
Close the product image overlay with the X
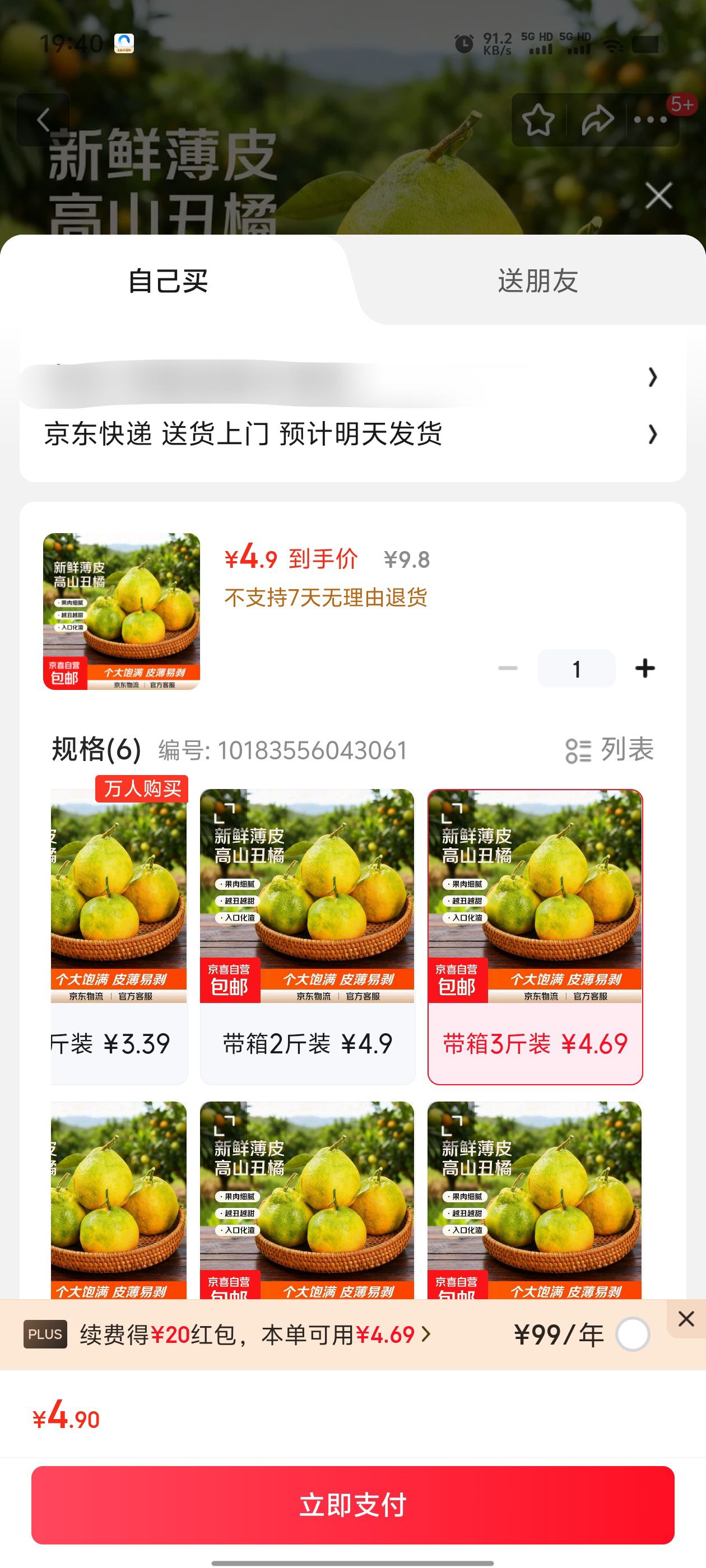tap(658, 197)
